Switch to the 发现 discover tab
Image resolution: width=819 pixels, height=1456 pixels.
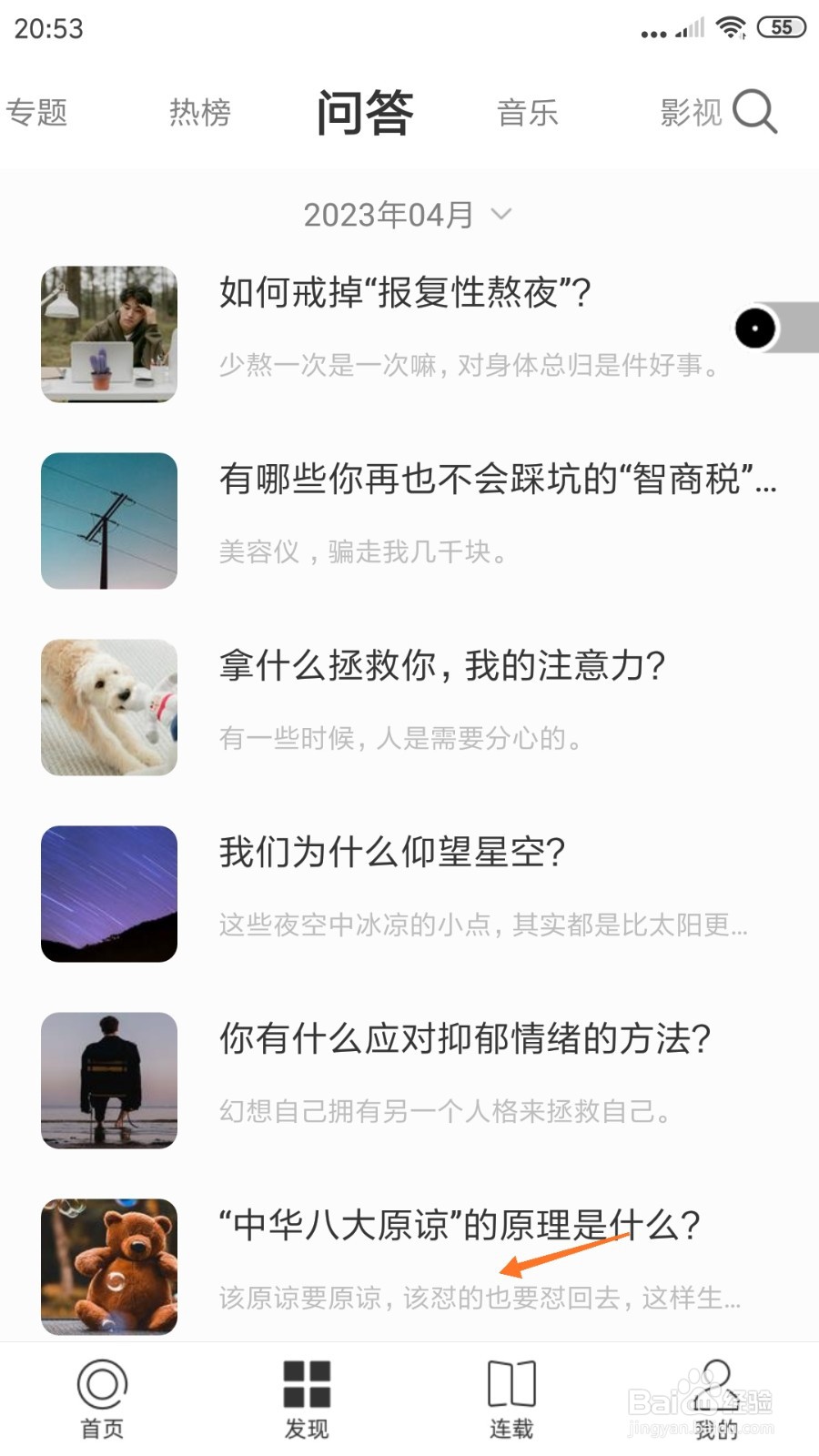pos(307,1399)
